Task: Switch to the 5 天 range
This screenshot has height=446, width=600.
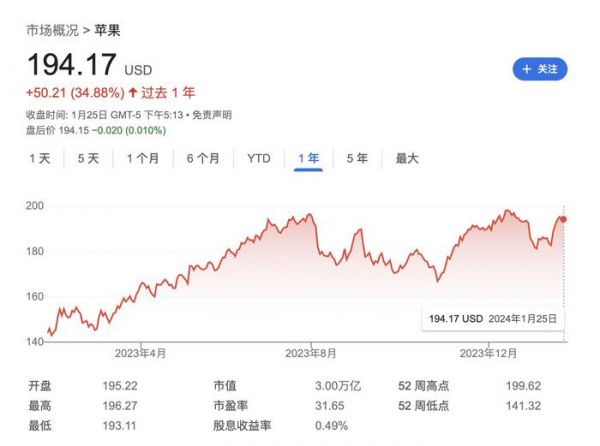Action: [x=88, y=158]
